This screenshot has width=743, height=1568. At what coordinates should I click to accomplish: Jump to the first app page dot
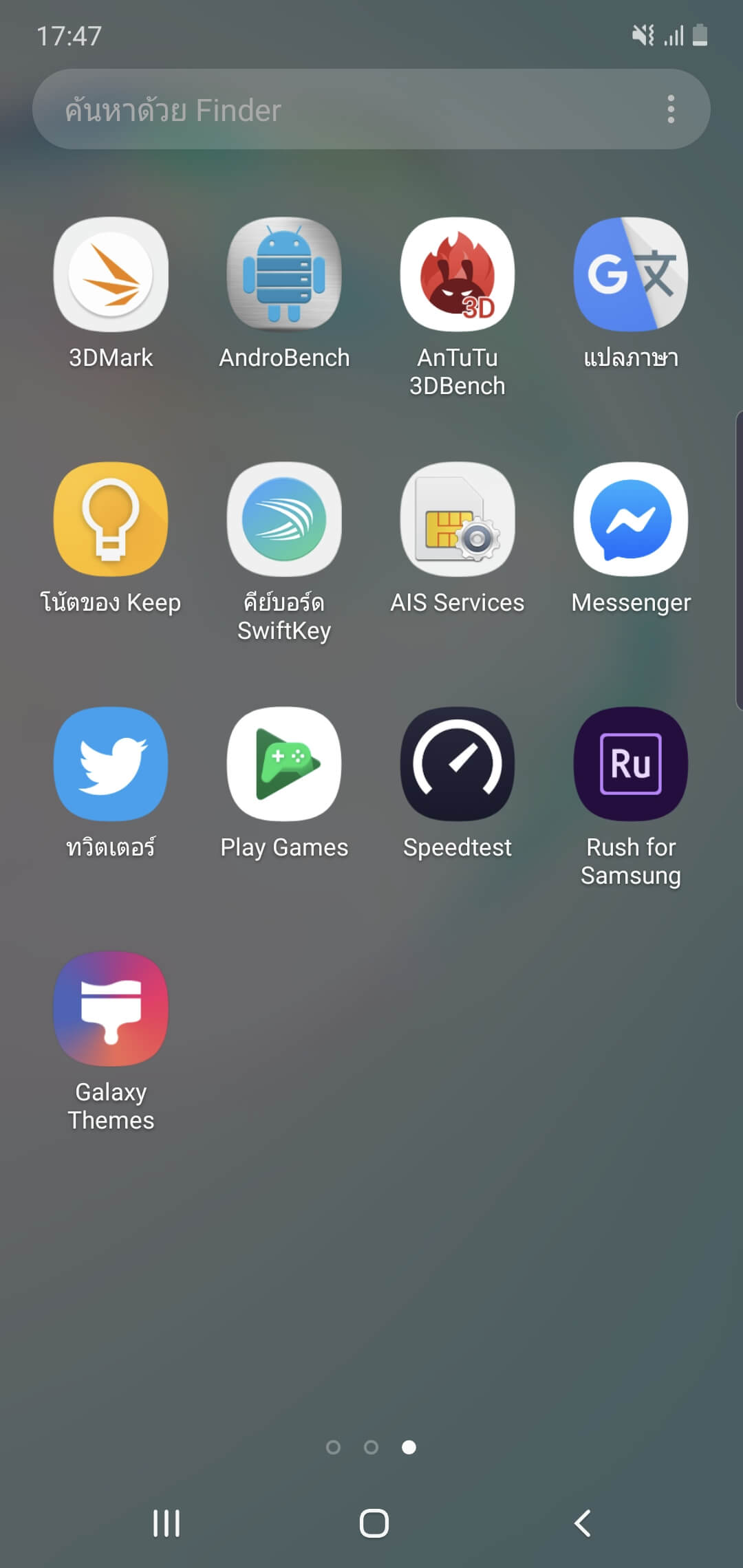click(334, 1448)
